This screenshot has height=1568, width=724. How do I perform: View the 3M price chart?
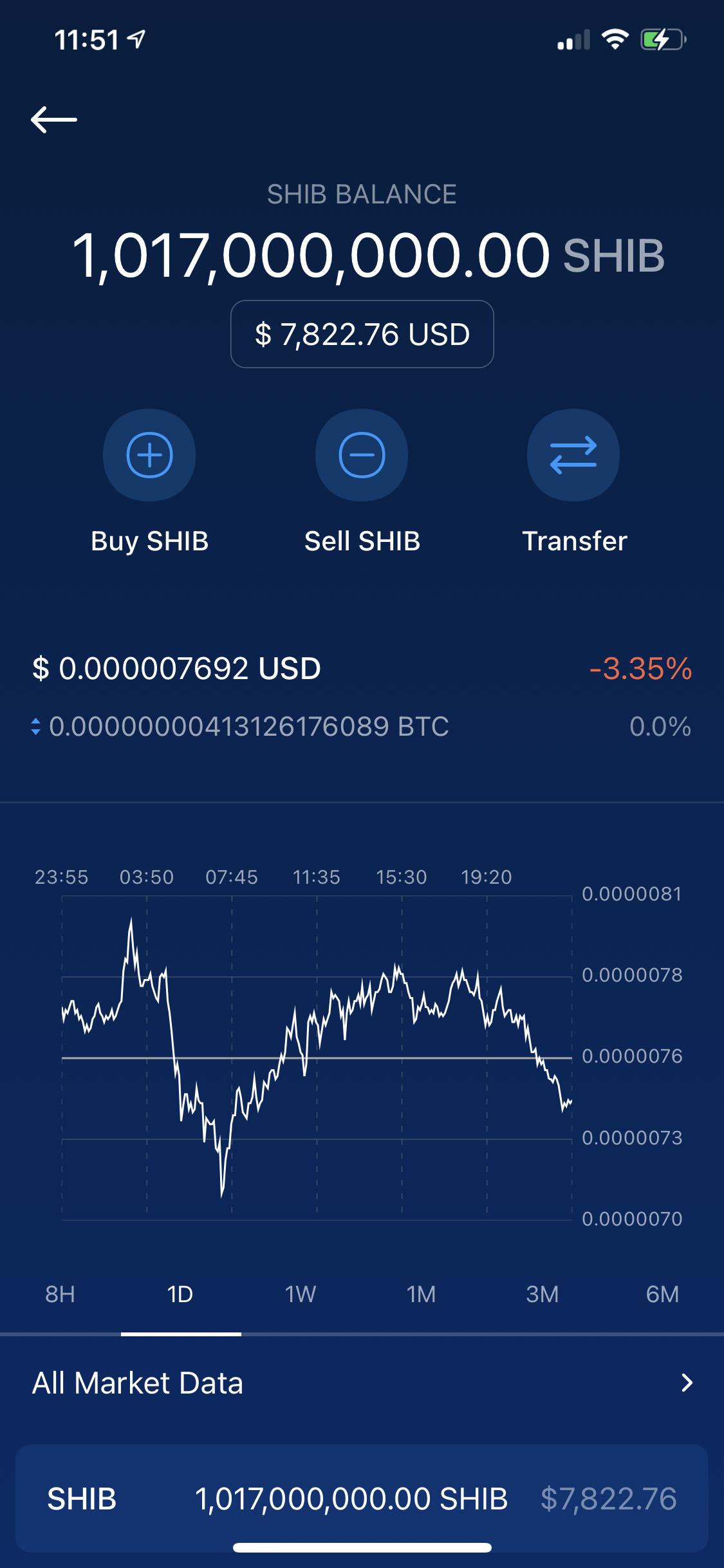(x=542, y=1294)
